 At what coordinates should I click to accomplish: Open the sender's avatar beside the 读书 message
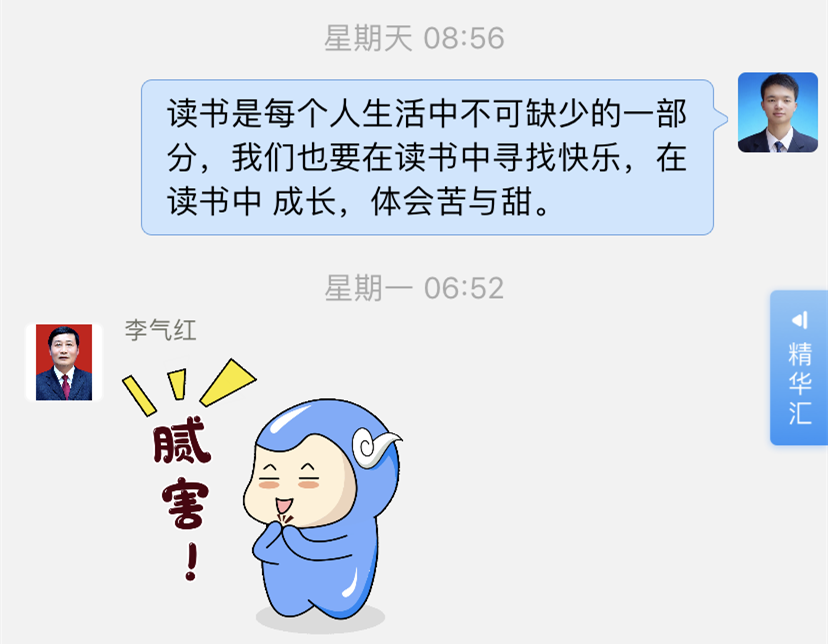(777, 112)
